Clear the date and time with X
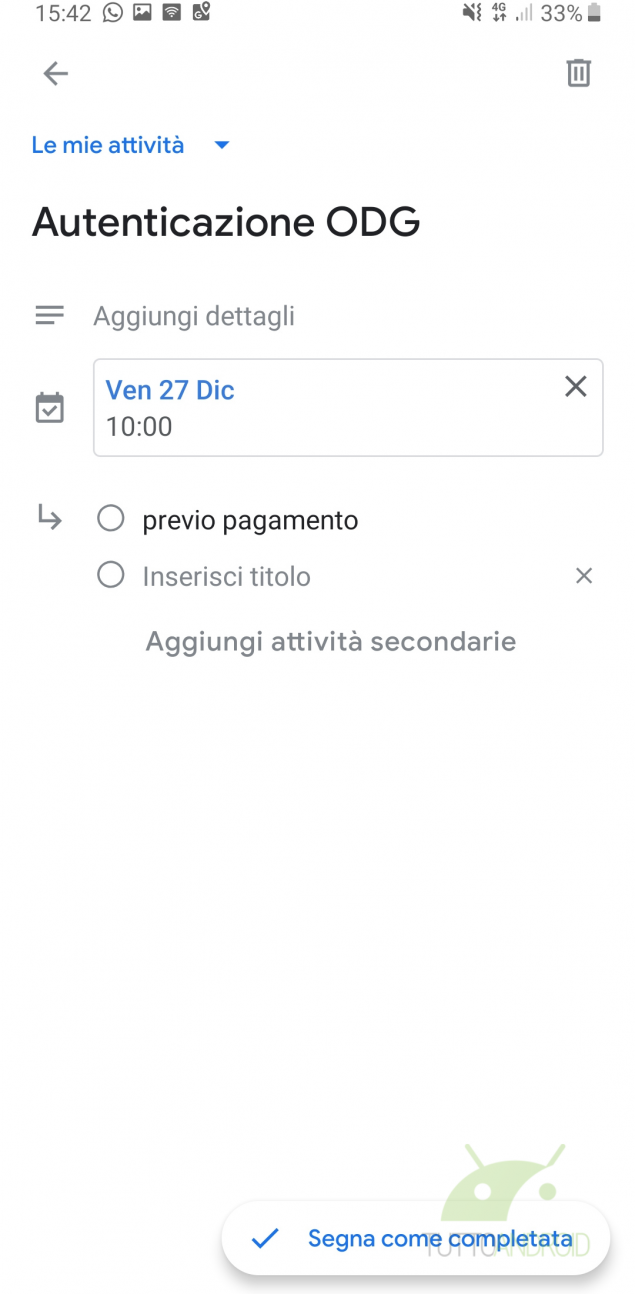Screen dimensions: 635x1294 [576, 387]
